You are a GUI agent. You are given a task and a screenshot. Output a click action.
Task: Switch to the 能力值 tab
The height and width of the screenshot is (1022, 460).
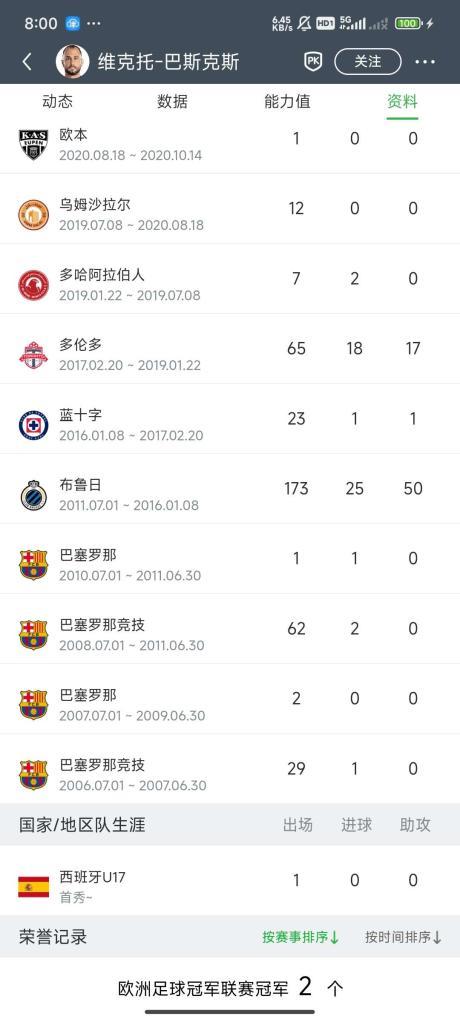[x=287, y=102]
